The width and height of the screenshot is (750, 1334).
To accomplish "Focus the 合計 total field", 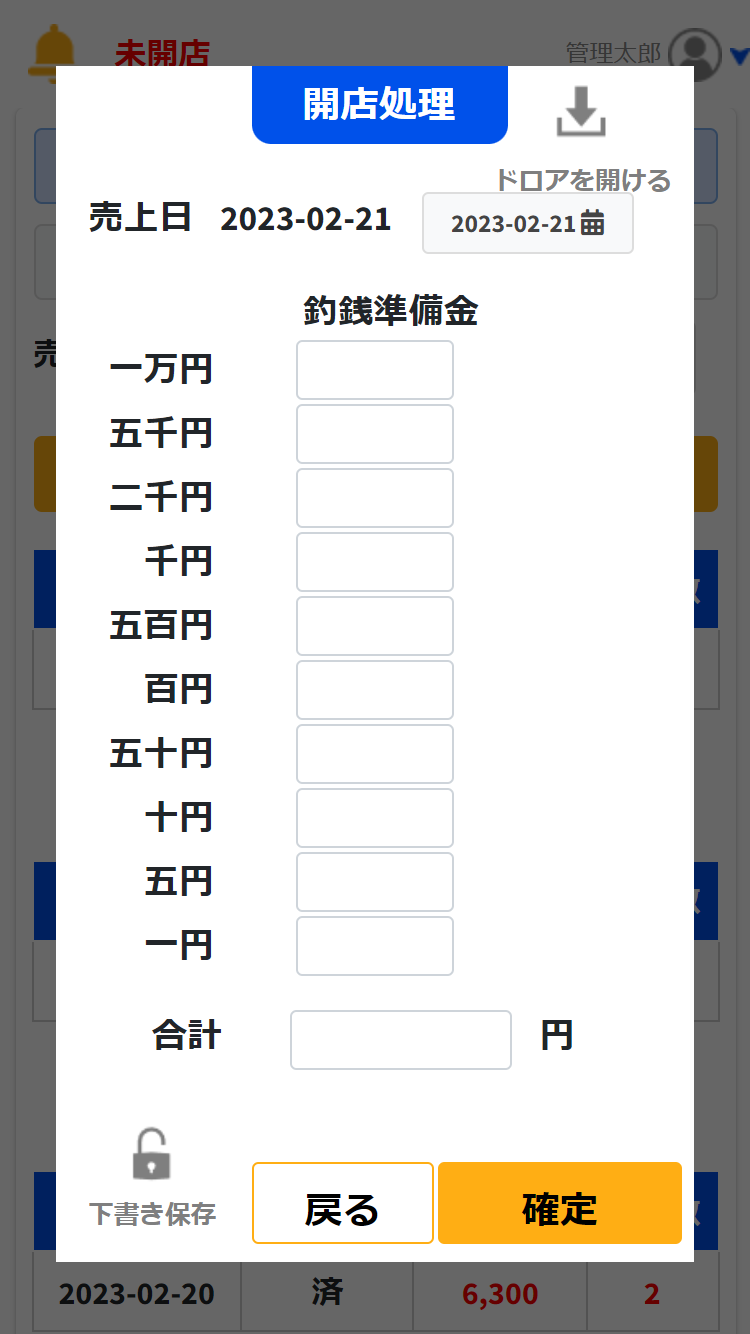I will 400,1040.
